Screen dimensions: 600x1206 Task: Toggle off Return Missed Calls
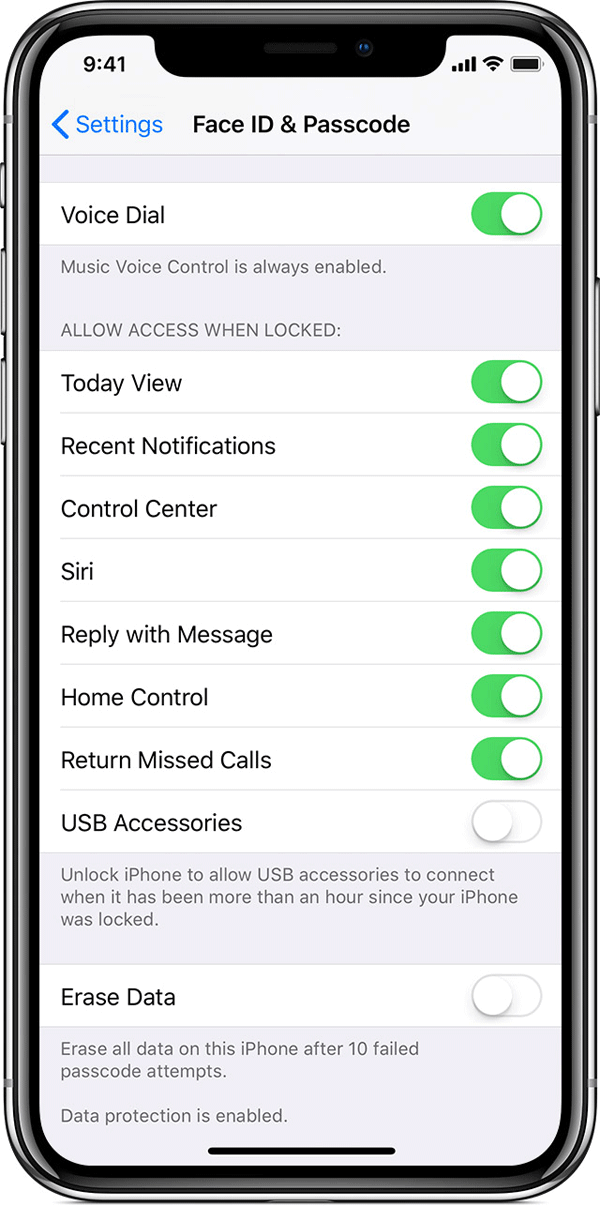click(506, 760)
